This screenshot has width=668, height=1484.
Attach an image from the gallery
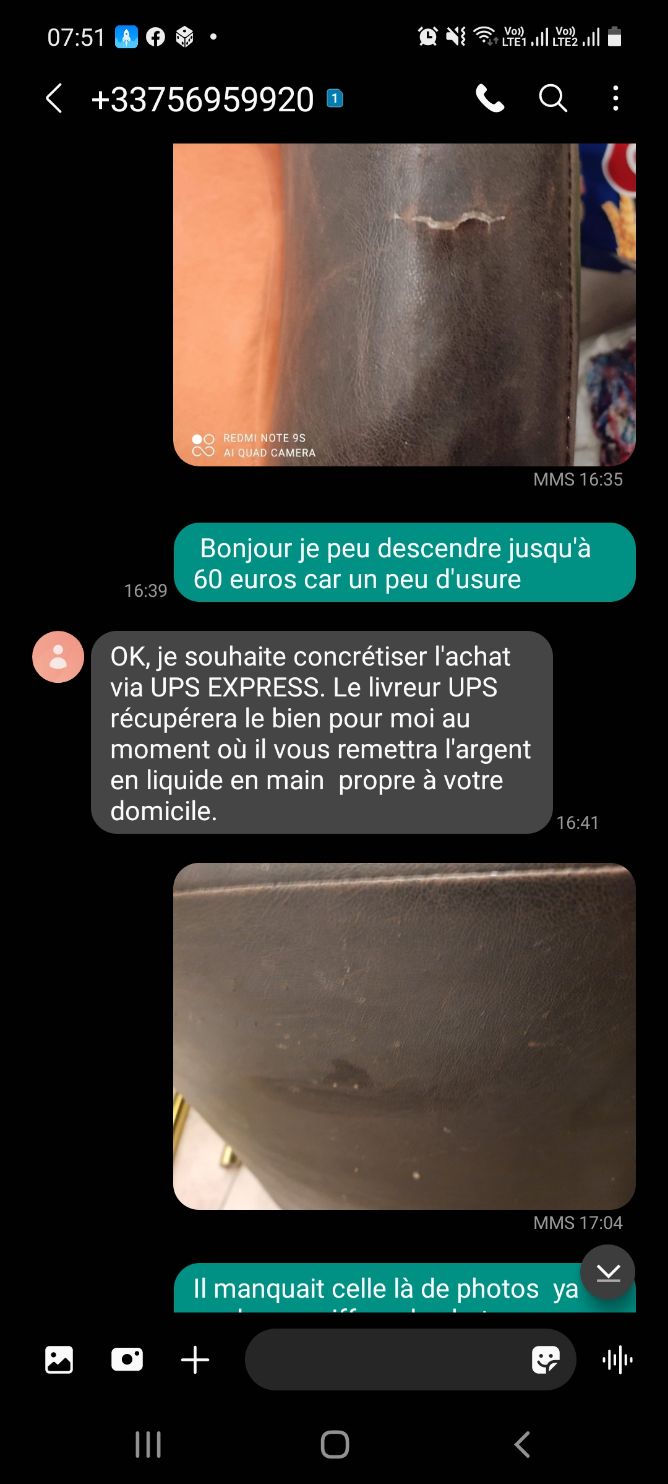59,1359
